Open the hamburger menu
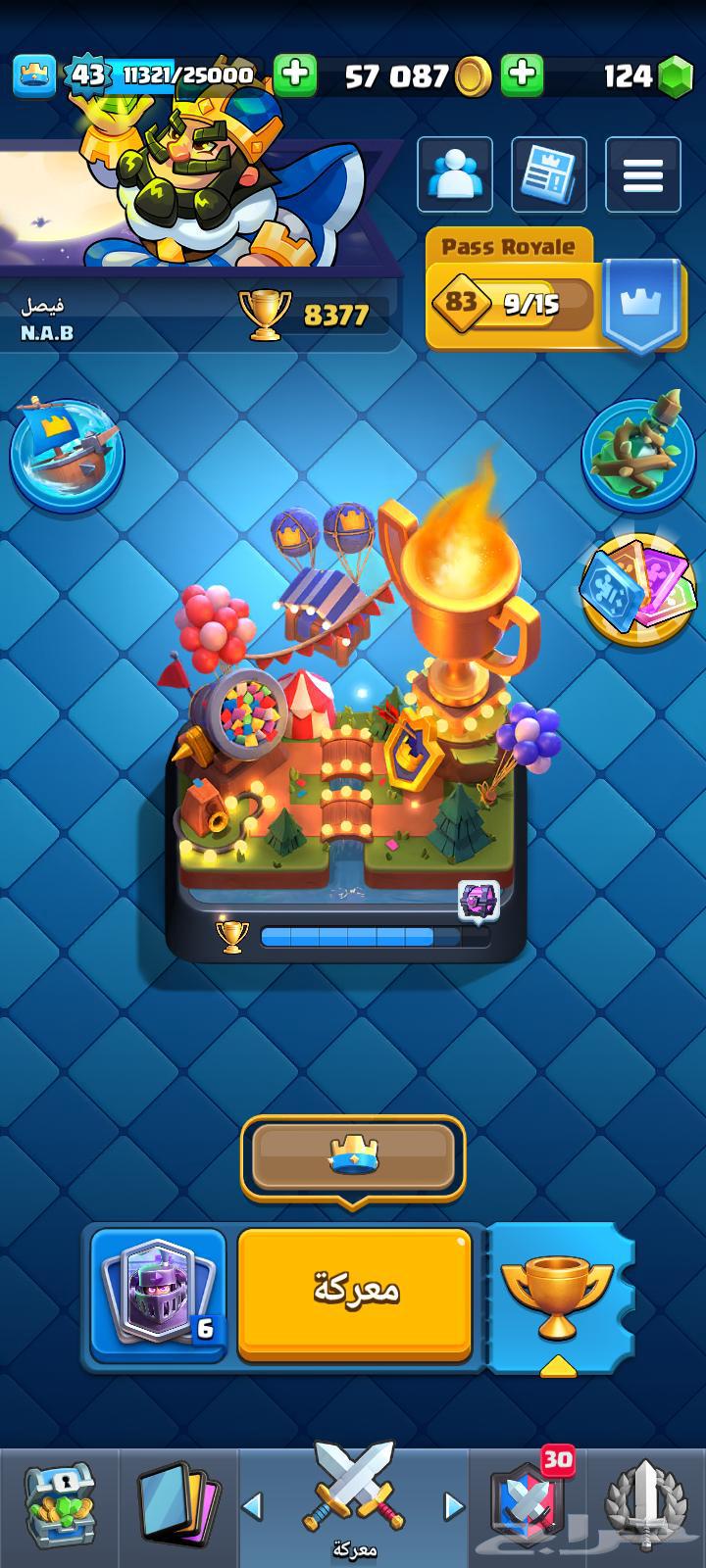This screenshot has width=706, height=1568. pyautogui.click(x=642, y=175)
